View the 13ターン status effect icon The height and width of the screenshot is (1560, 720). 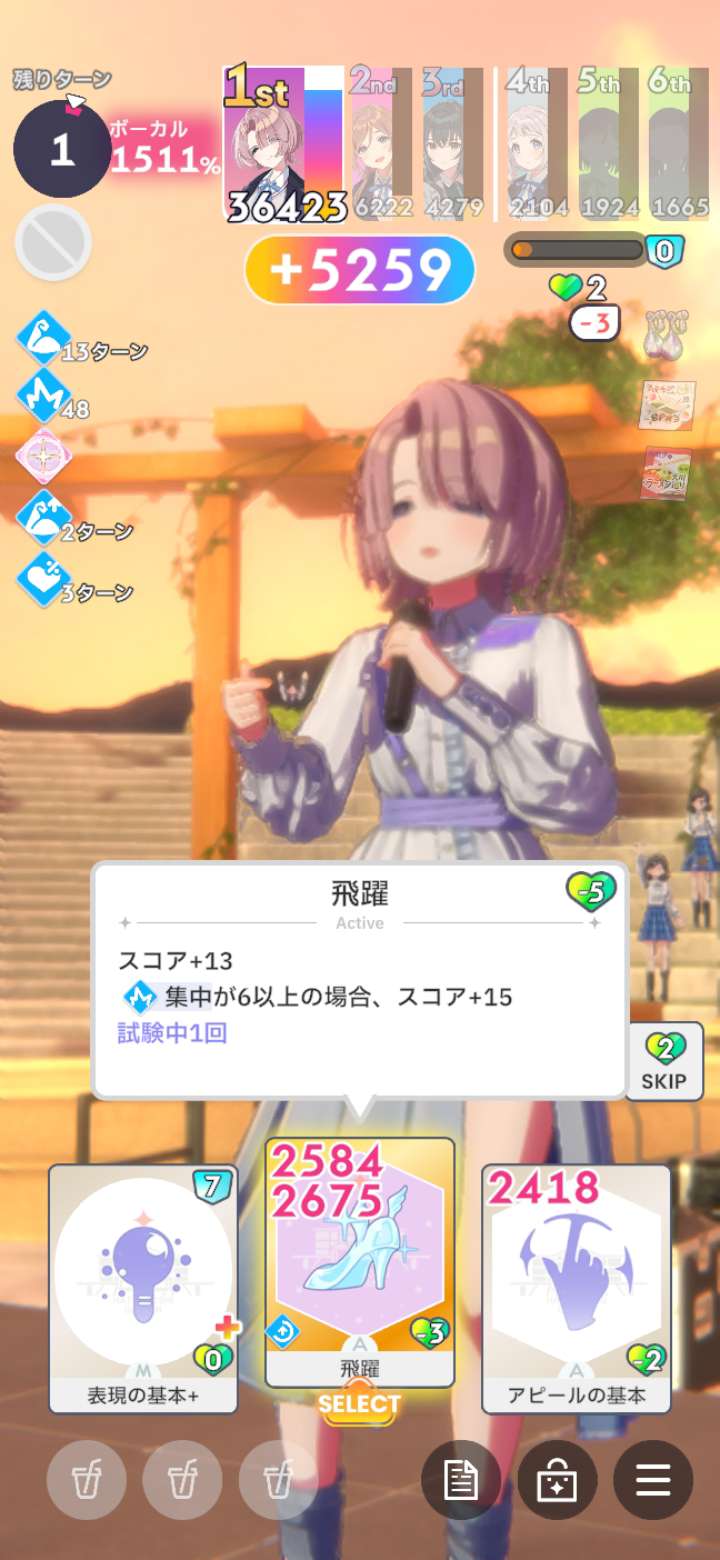[44, 338]
